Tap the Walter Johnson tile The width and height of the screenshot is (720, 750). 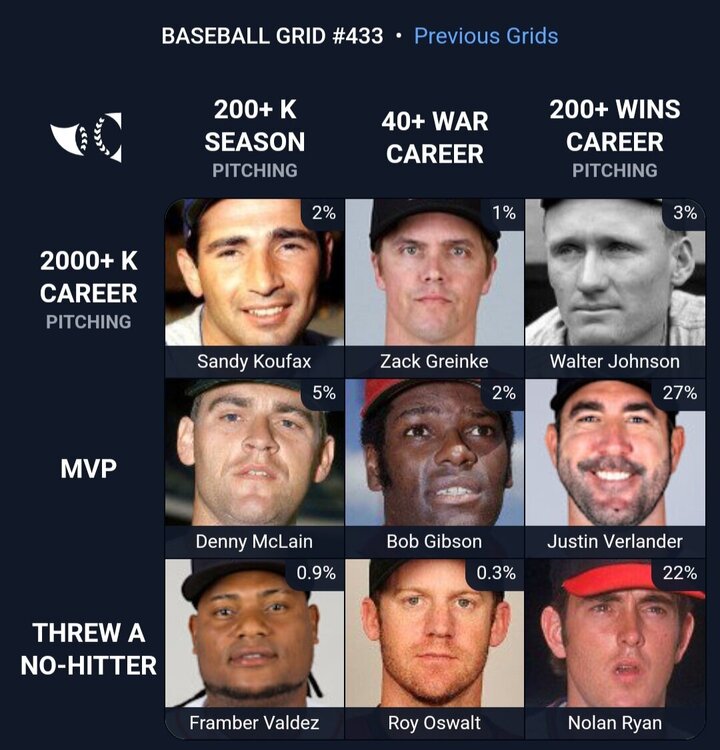coord(614,285)
